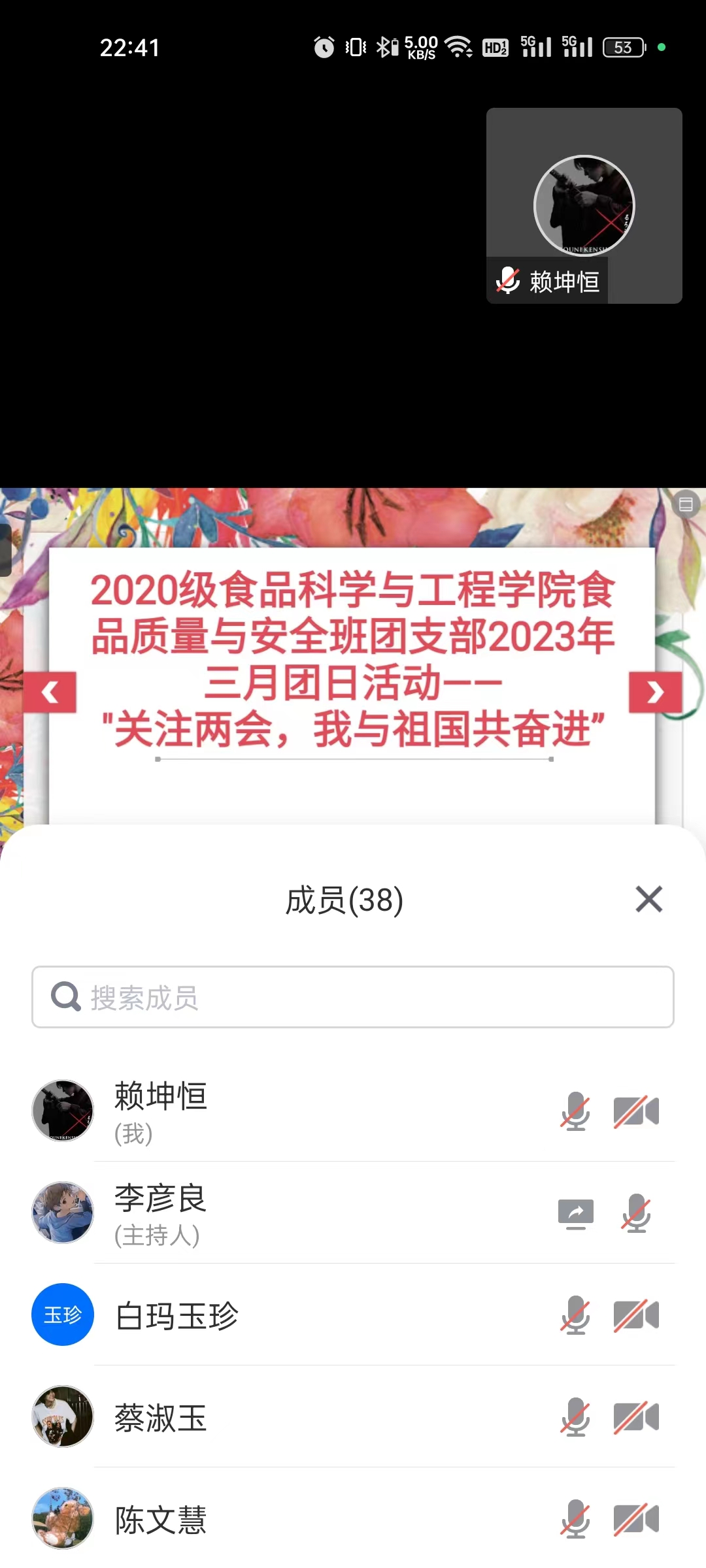
Task: Toggle camera for 赖坤恒
Action: pyautogui.click(x=636, y=1111)
